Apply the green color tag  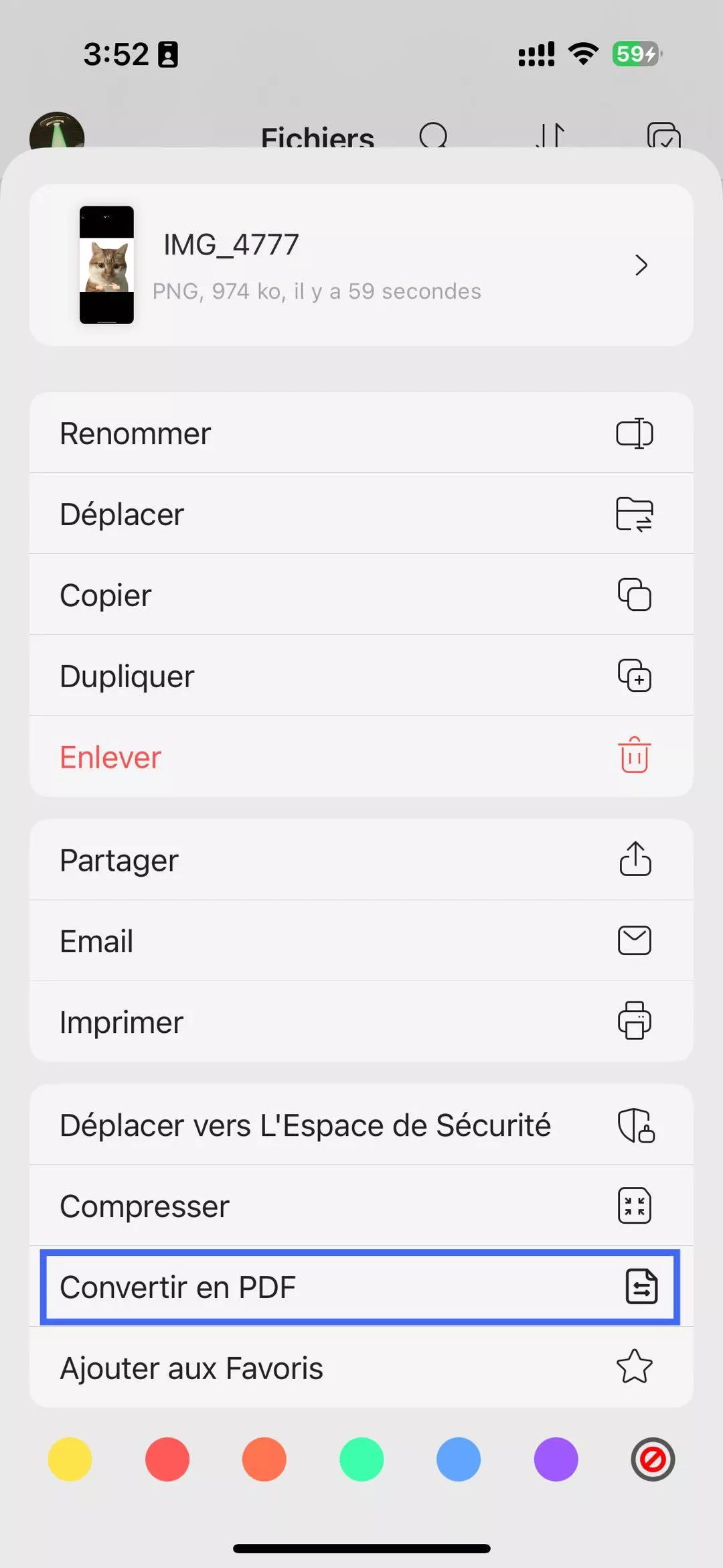coord(361,1459)
